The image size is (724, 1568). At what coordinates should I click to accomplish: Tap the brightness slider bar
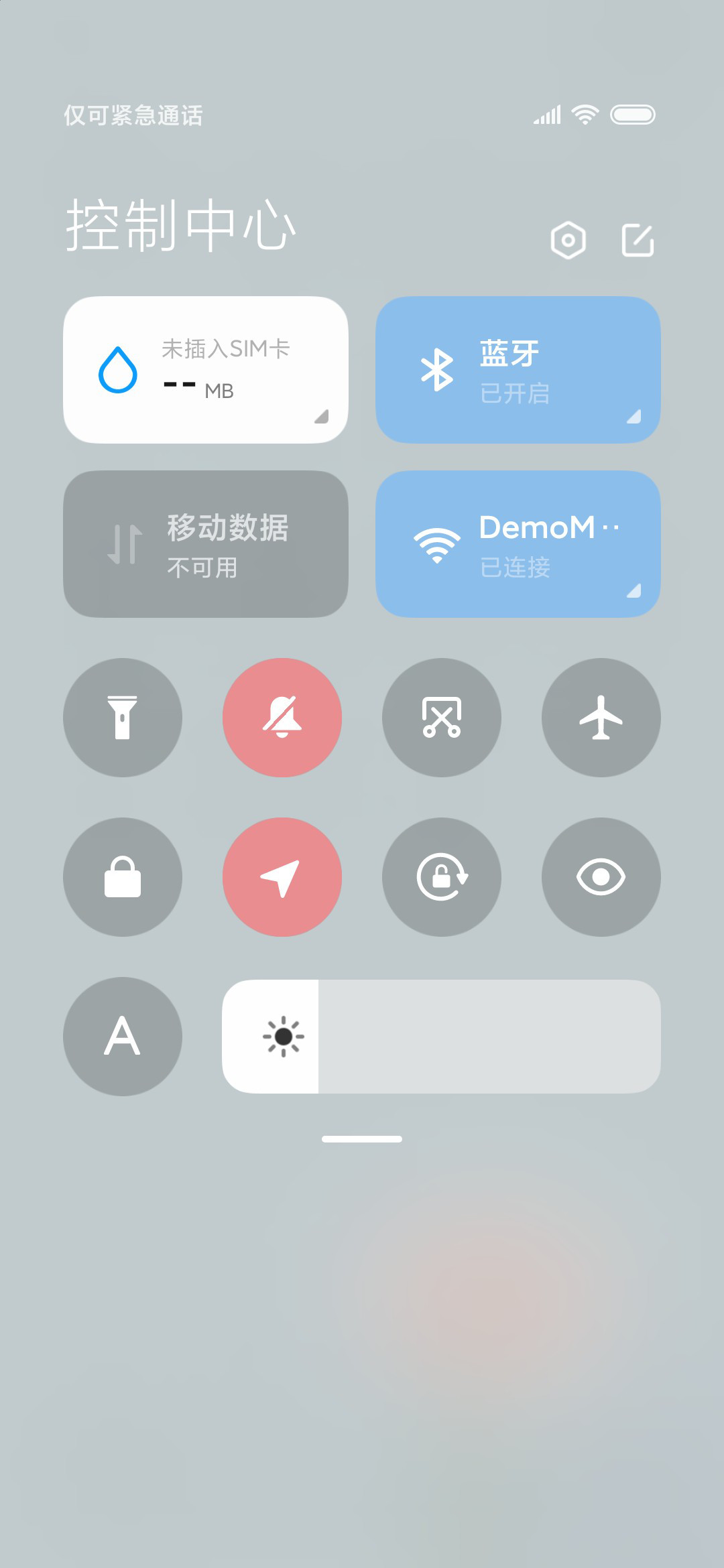pyautogui.click(x=441, y=1037)
